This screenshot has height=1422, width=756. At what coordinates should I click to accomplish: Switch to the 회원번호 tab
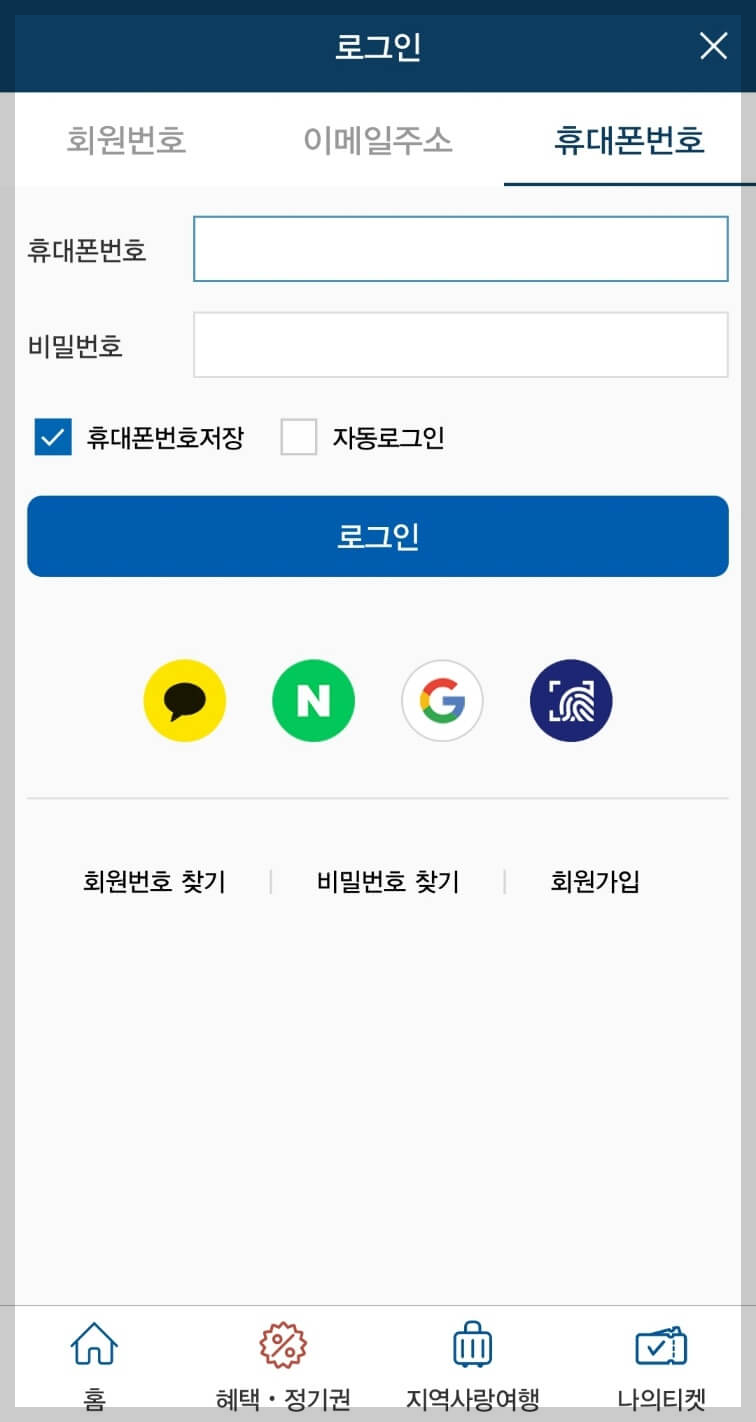click(126, 139)
